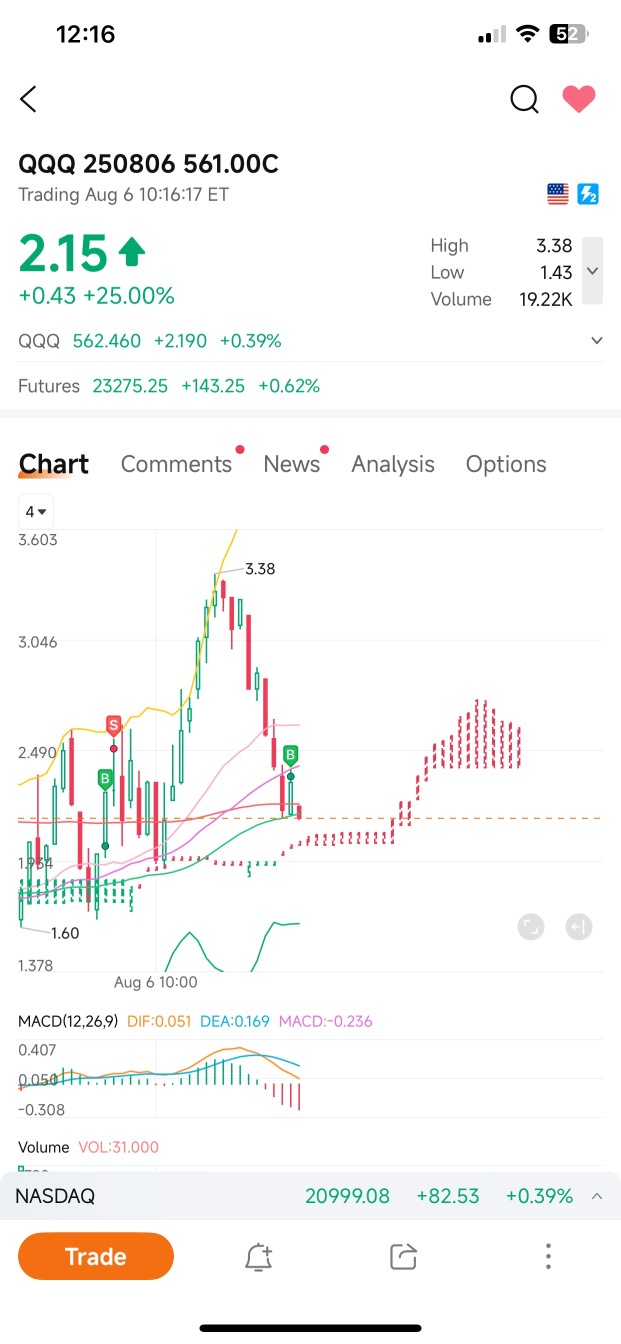The height and width of the screenshot is (1344, 621).
Task: Open the three-dot more menu
Action: [548, 1257]
